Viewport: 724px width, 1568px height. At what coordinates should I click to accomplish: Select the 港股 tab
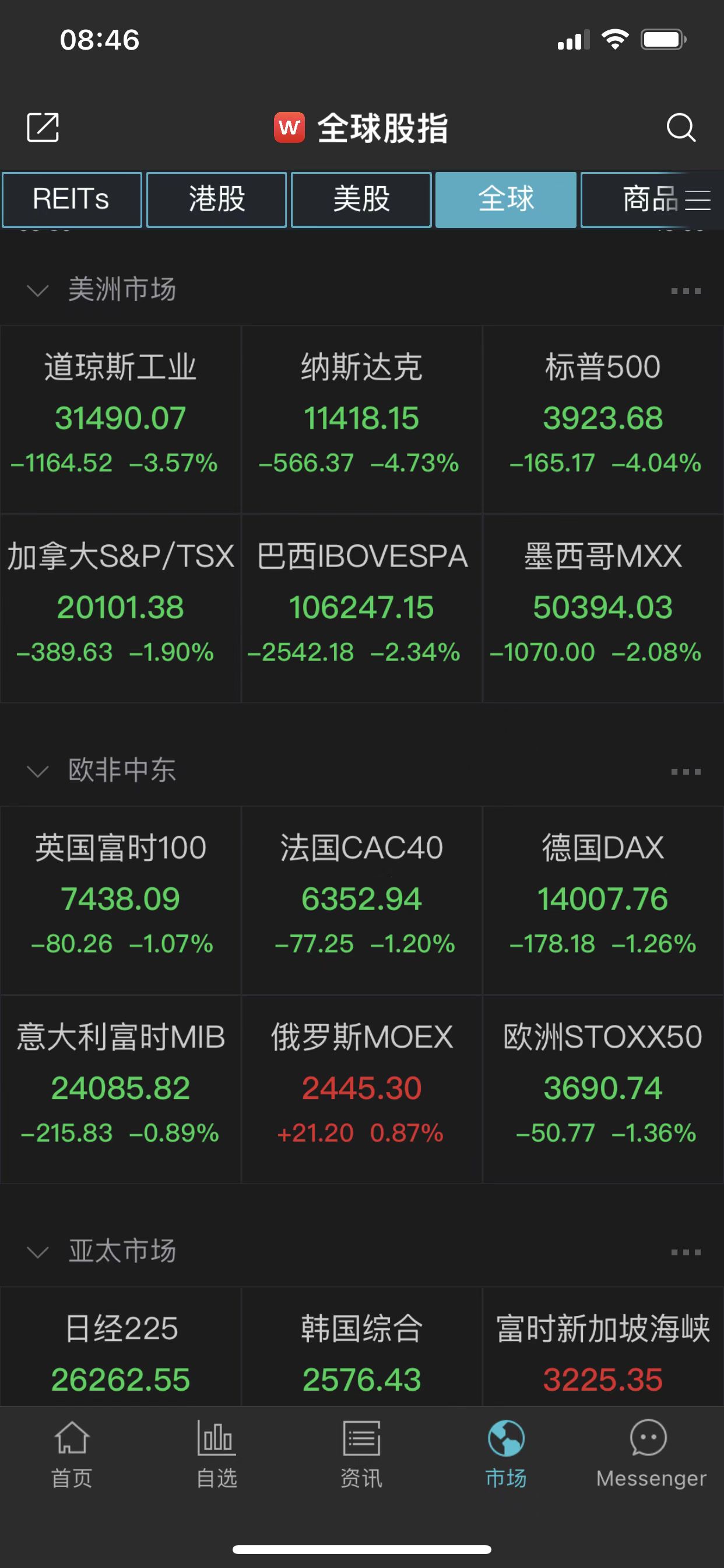(216, 199)
